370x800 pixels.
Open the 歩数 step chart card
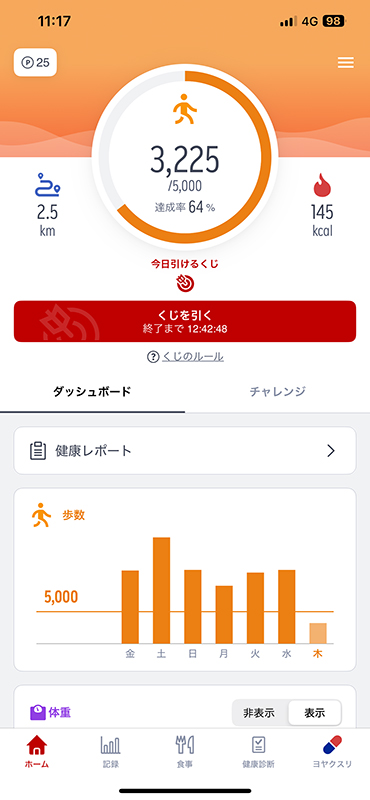click(x=185, y=580)
